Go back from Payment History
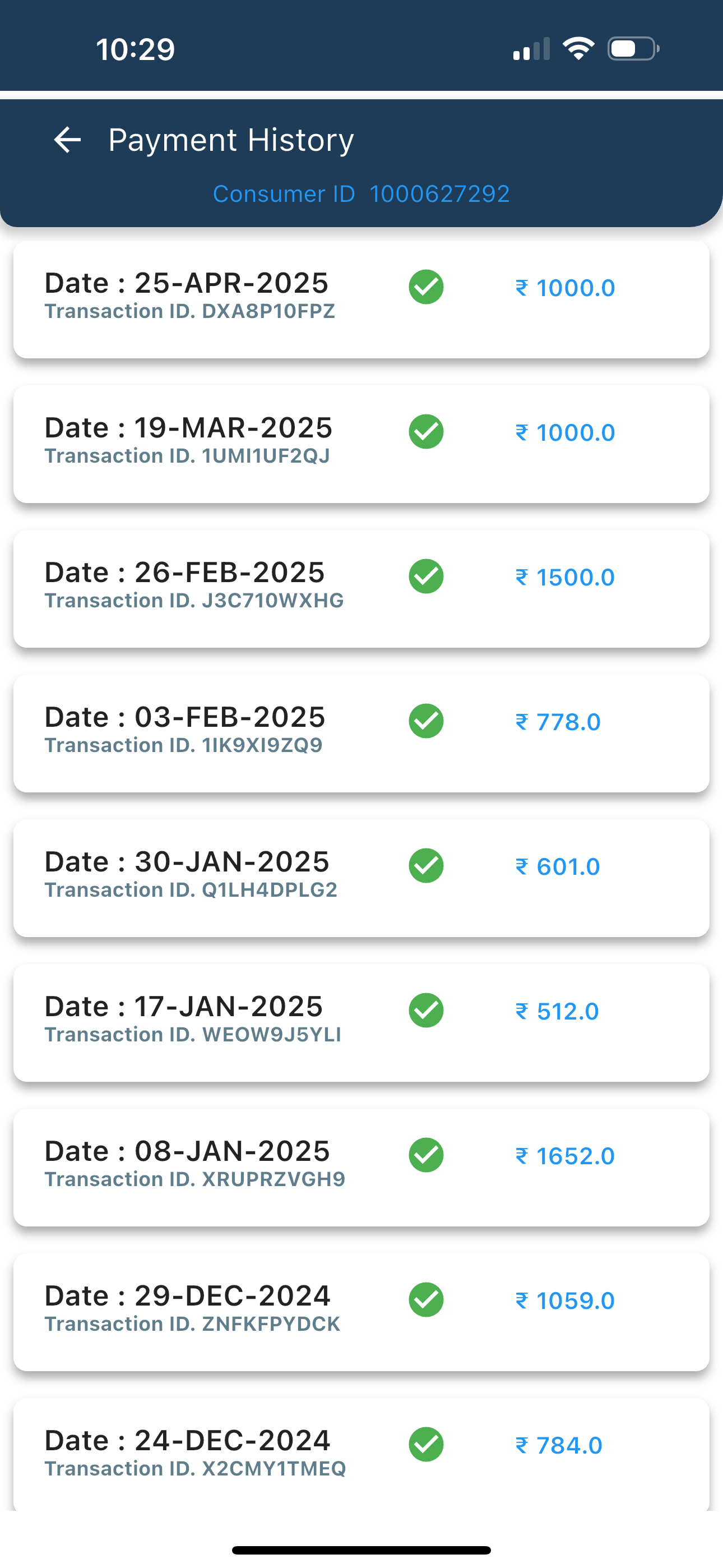This screenshot has height=1568, width=723. click(68, 140)
